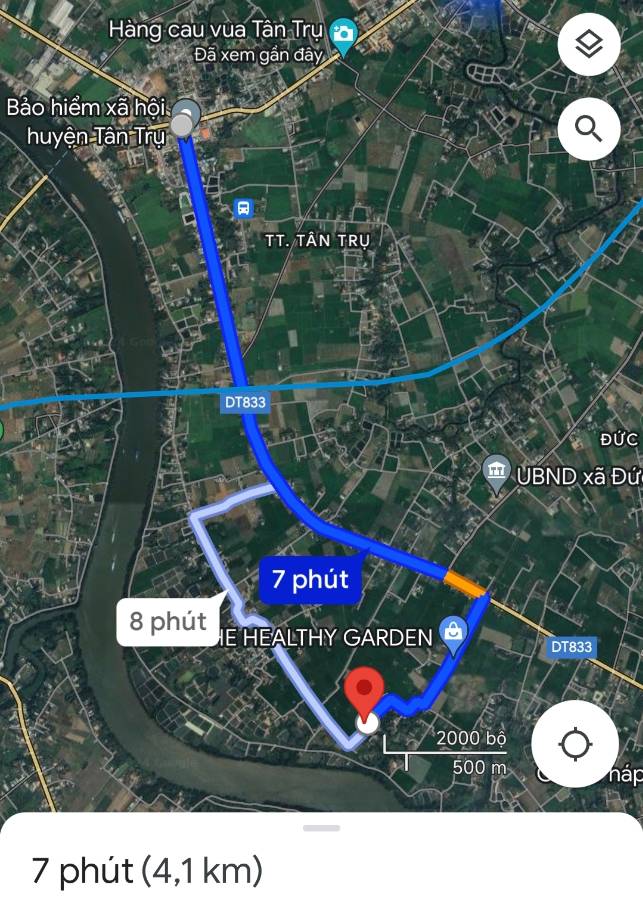Expand the 7 phút (4,1 km) route sheet
This screenshot has height=900, width=643.
click(321, 828)
